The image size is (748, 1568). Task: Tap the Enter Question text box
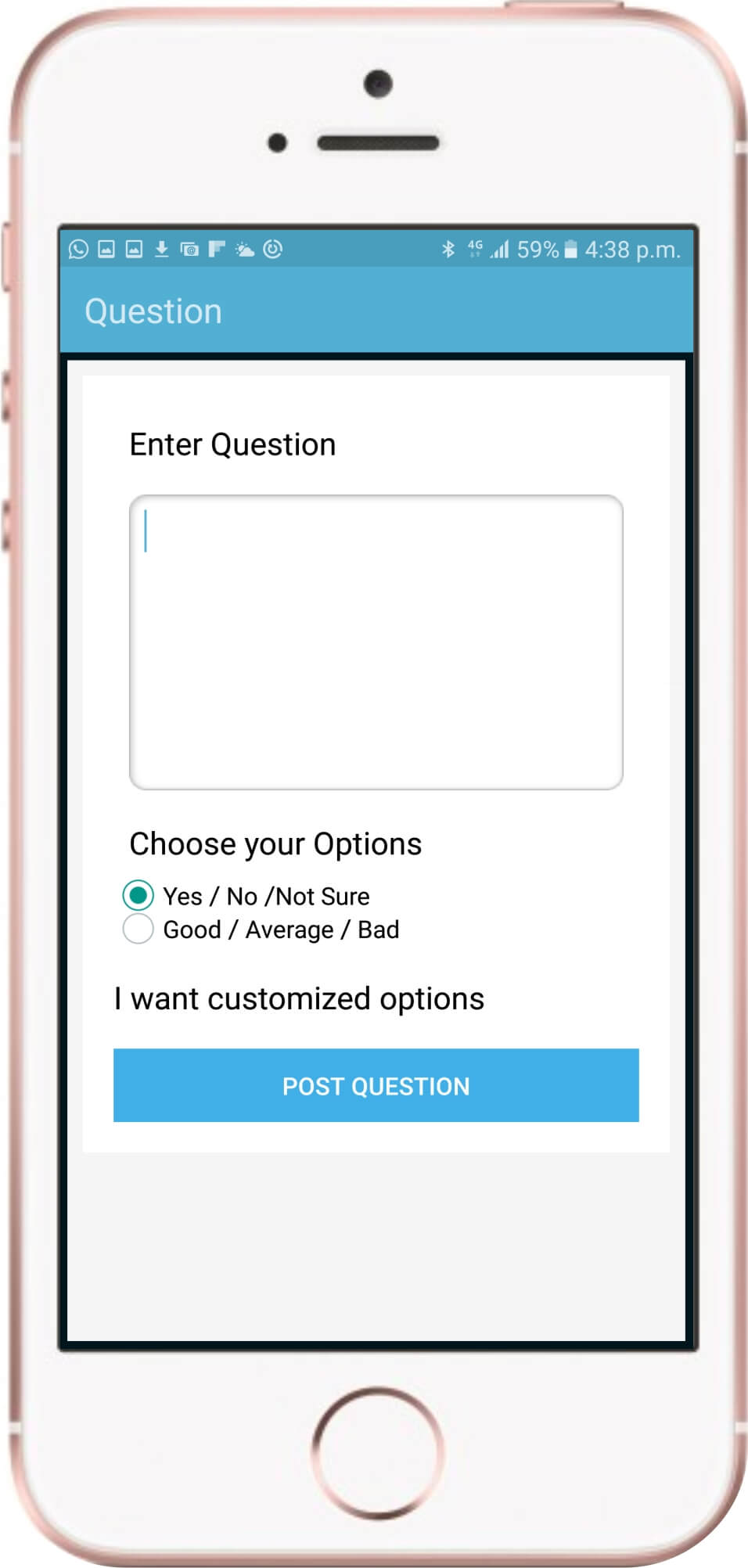[x=376, y=642]
